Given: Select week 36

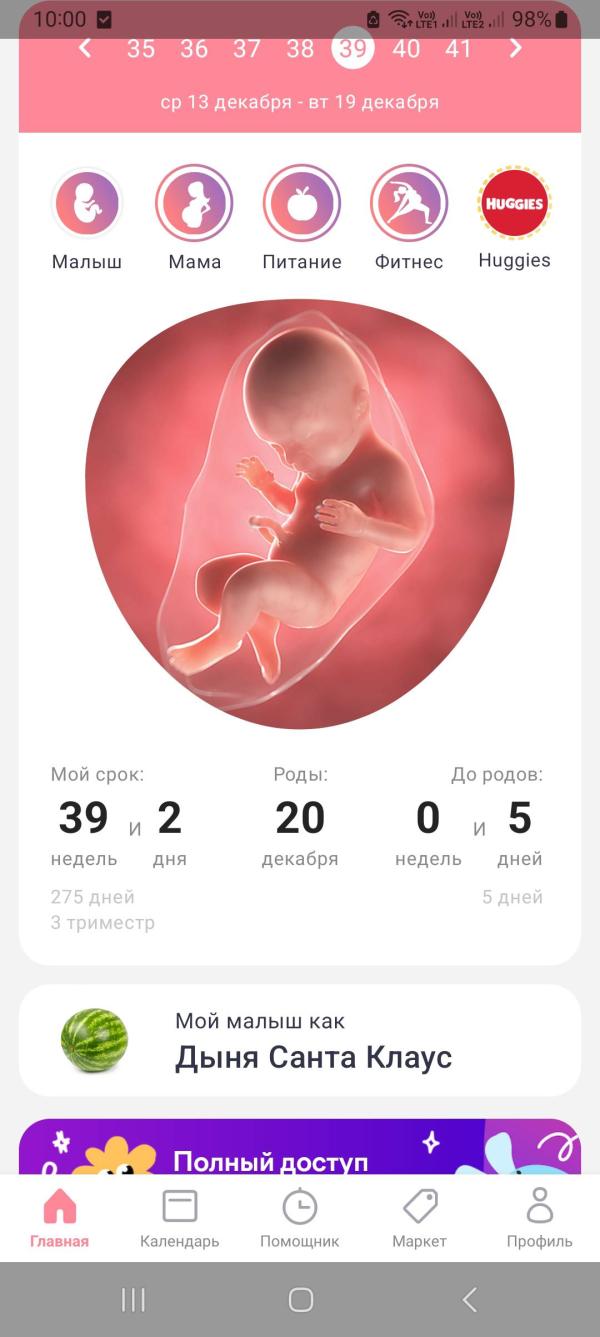Looking at the screenshot, I should pos(194,48).
